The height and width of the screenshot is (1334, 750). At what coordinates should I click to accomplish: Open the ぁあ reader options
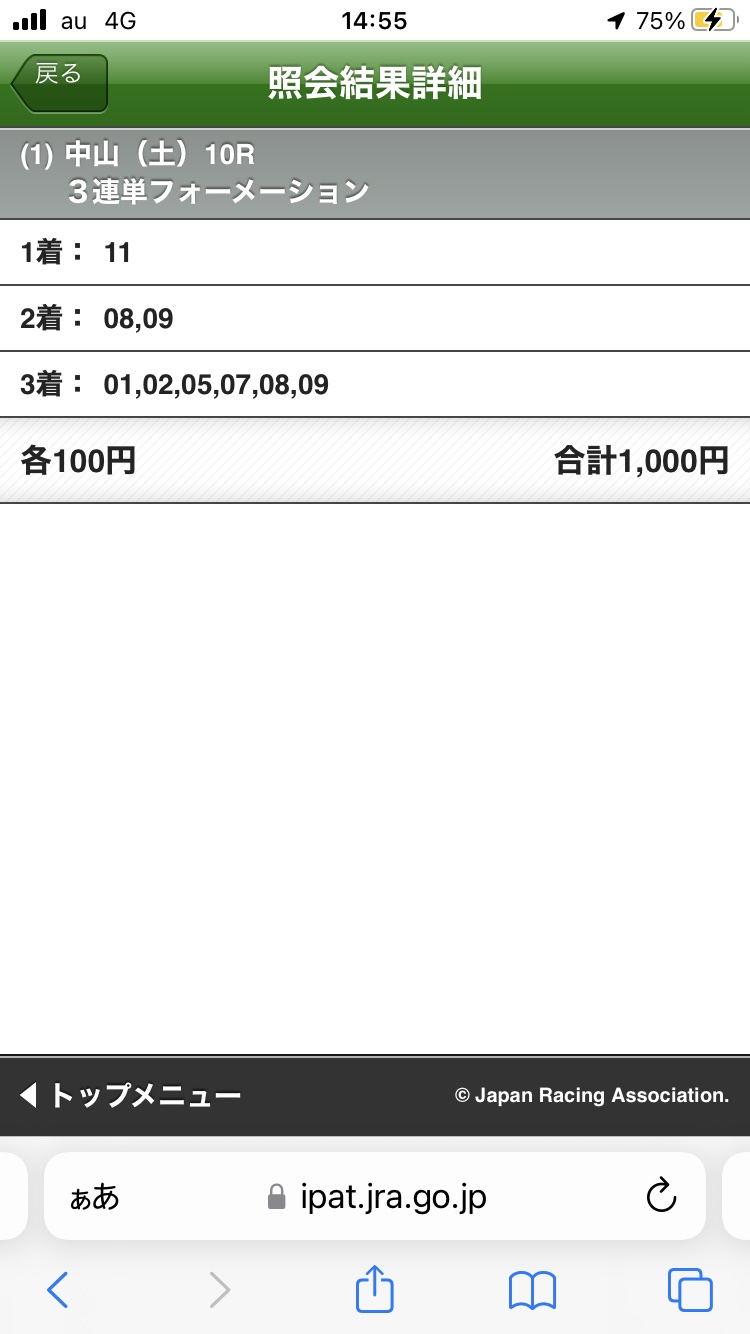[x=94, y=1197]
